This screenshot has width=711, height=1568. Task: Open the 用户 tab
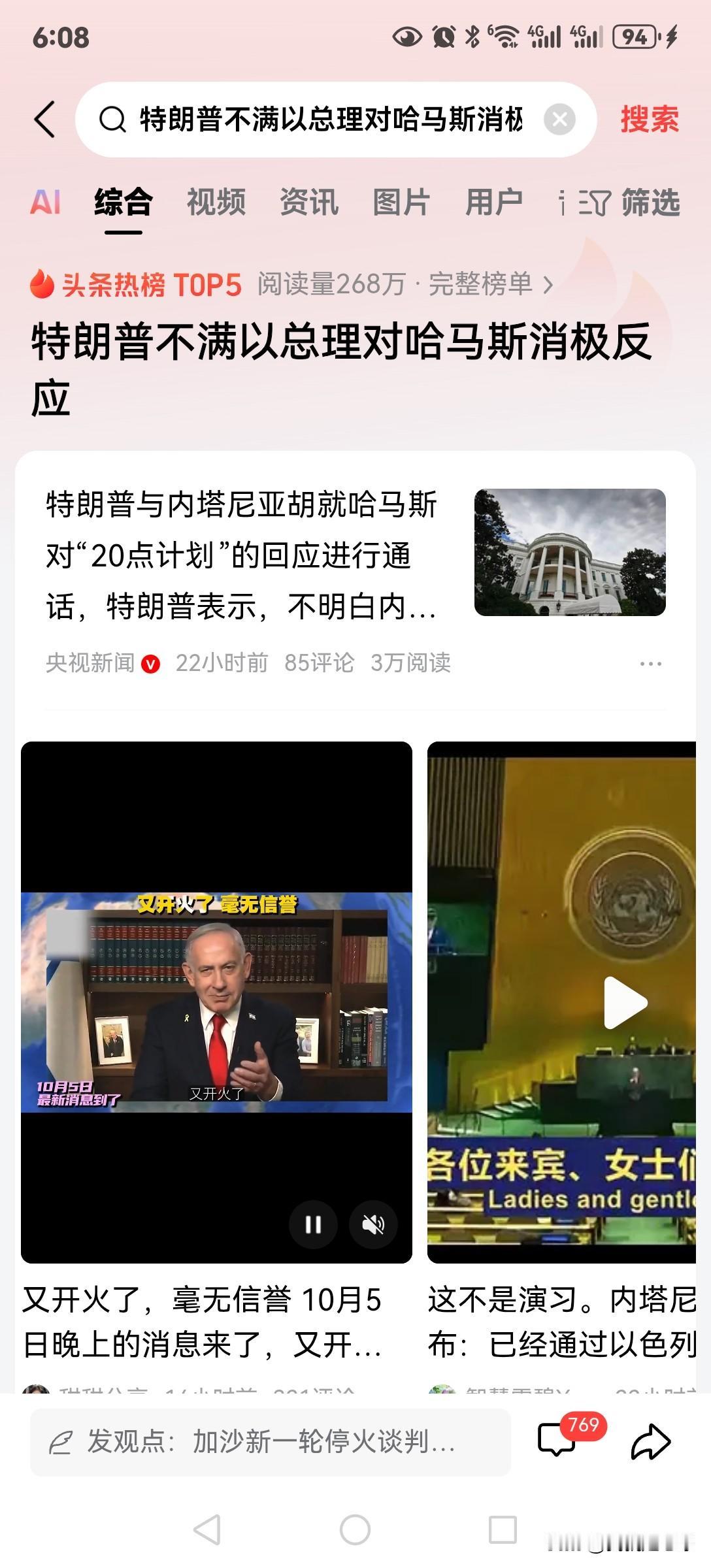point(494,202)
